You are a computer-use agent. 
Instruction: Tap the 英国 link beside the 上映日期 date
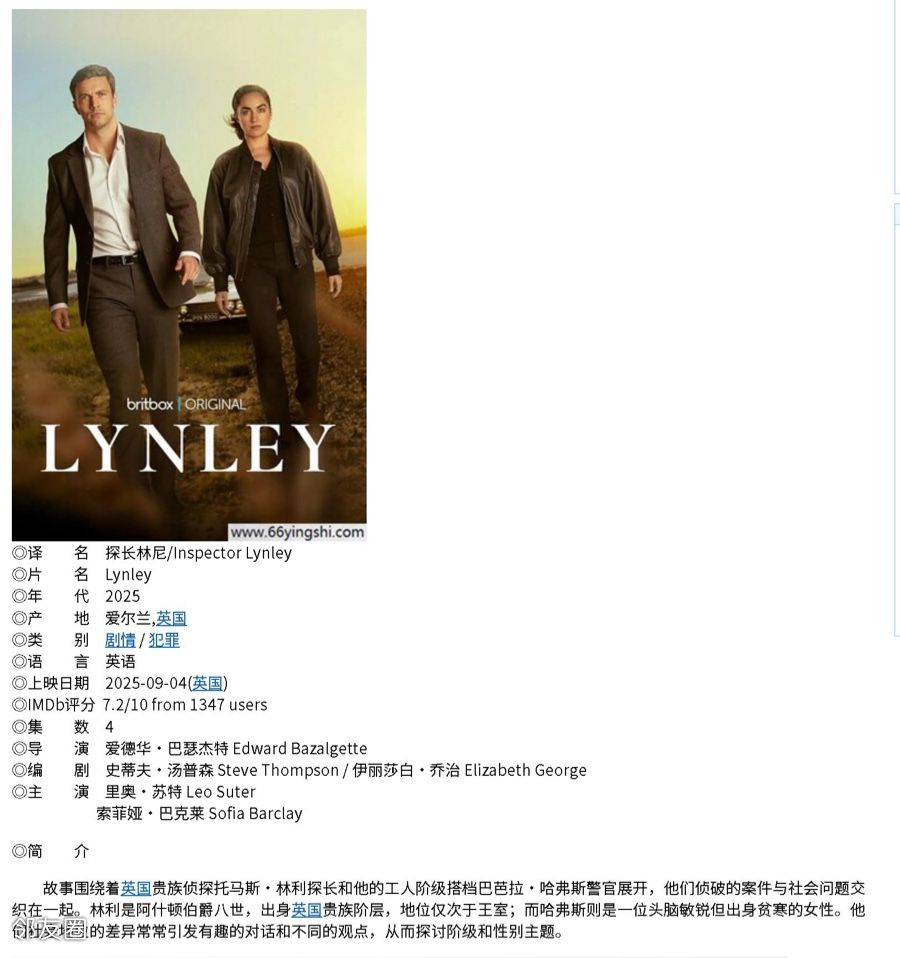207,683
